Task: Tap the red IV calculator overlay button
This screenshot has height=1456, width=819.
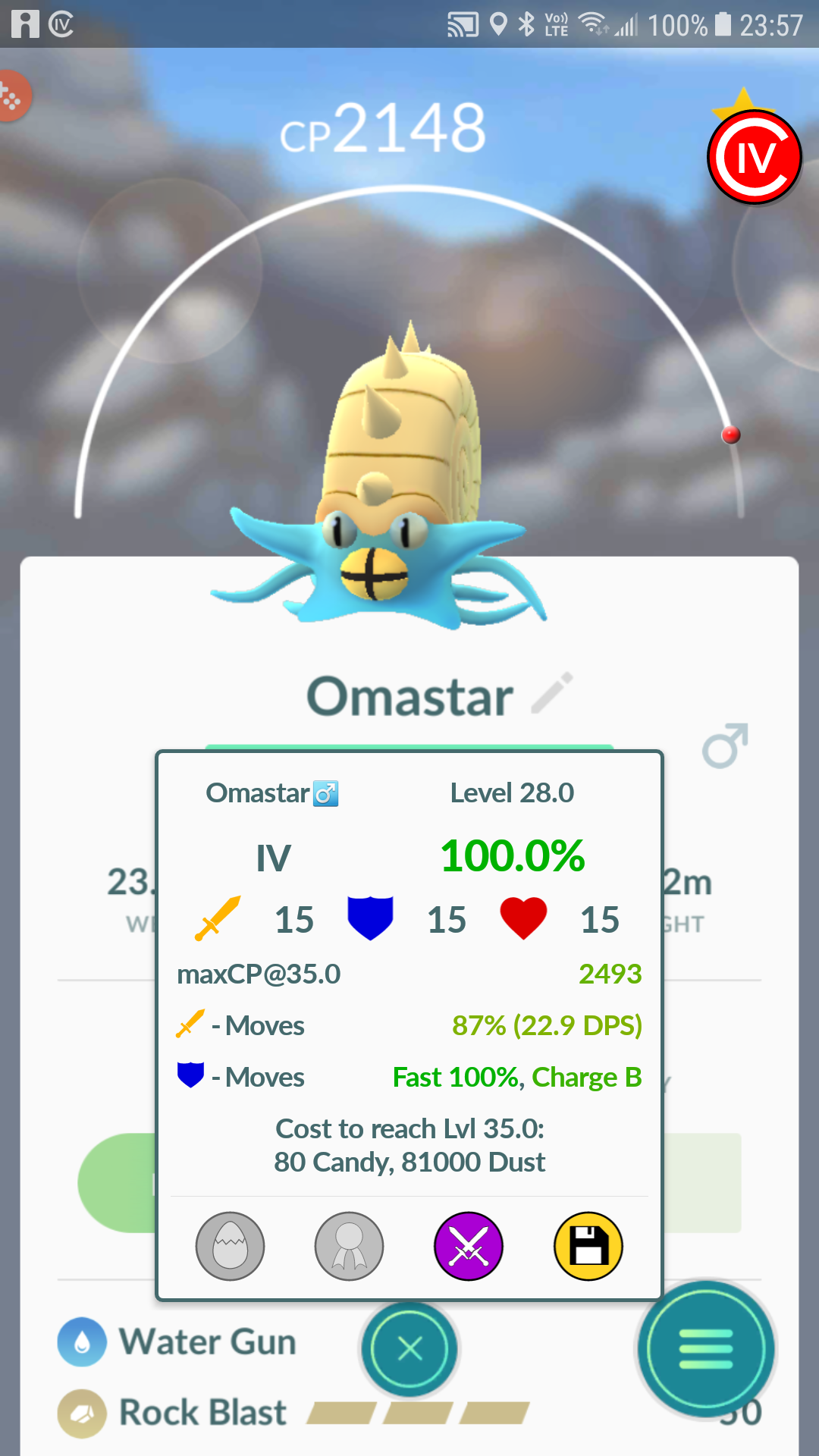Action: point(755,157)
